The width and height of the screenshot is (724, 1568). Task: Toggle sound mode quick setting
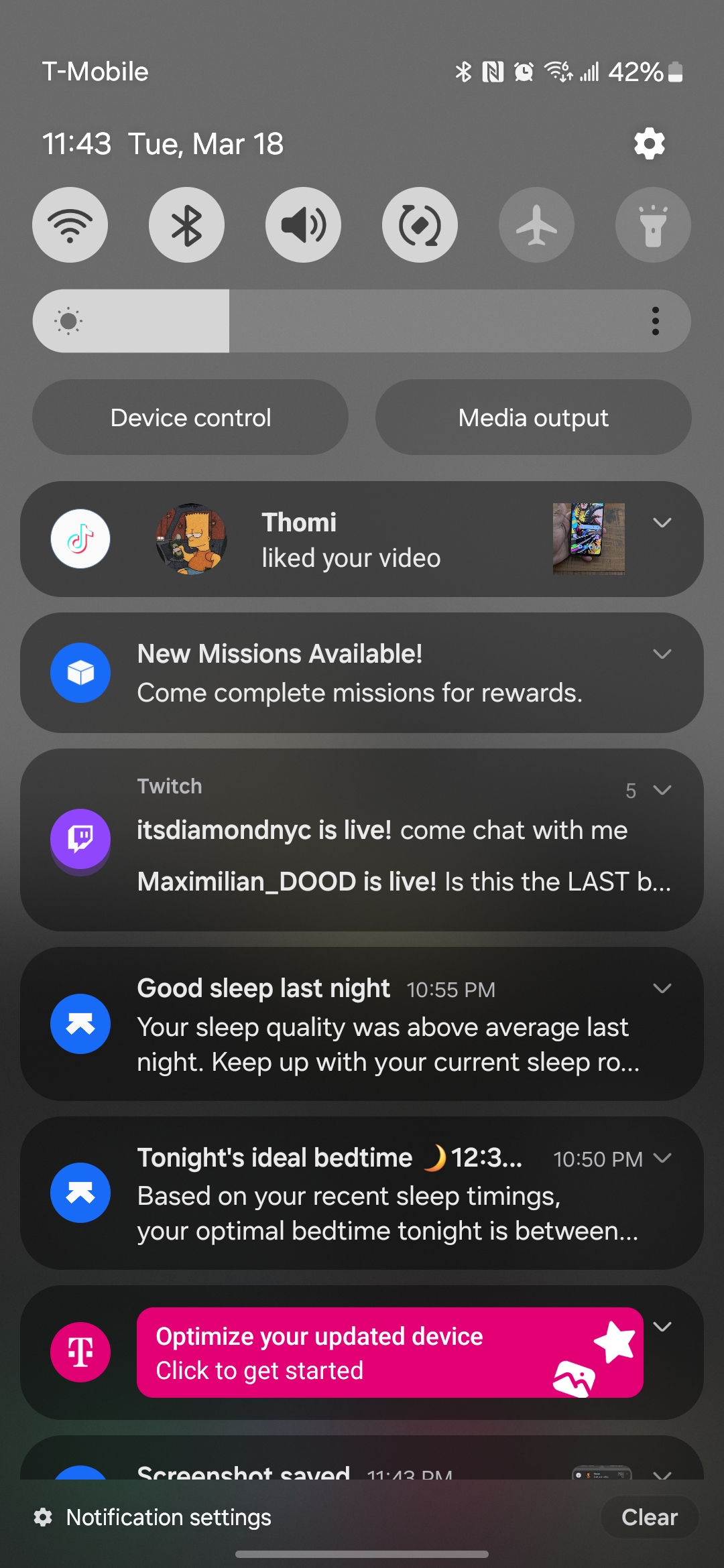pyautogui.click(x=303, y=225)
